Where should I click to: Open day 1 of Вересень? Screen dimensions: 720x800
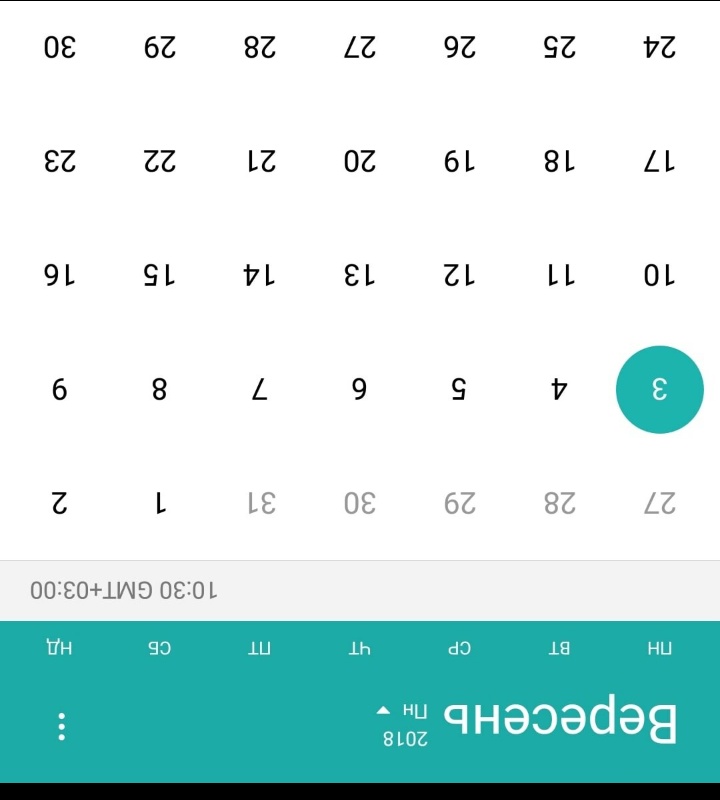click(160, 503)
